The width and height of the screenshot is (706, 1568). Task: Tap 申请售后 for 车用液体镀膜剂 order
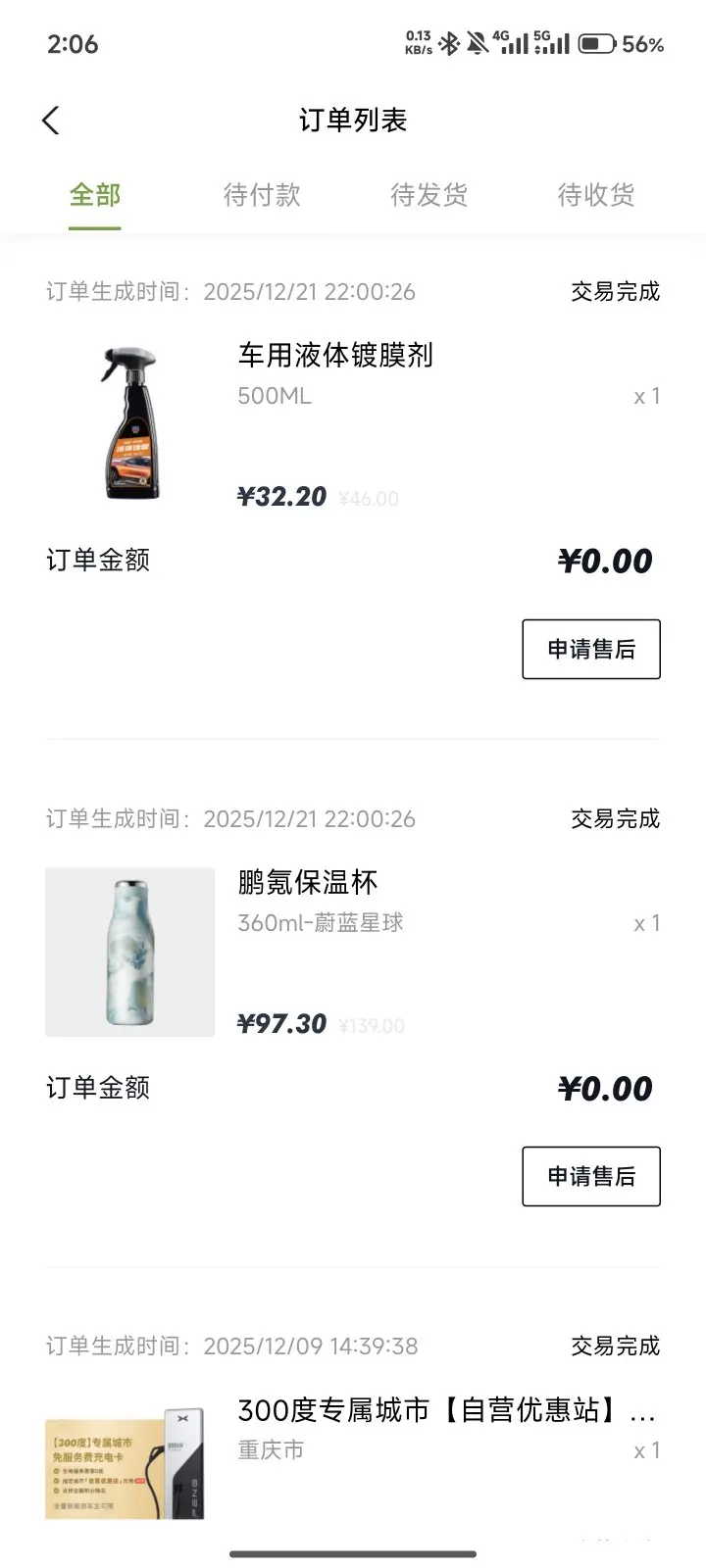click(590, 649)
